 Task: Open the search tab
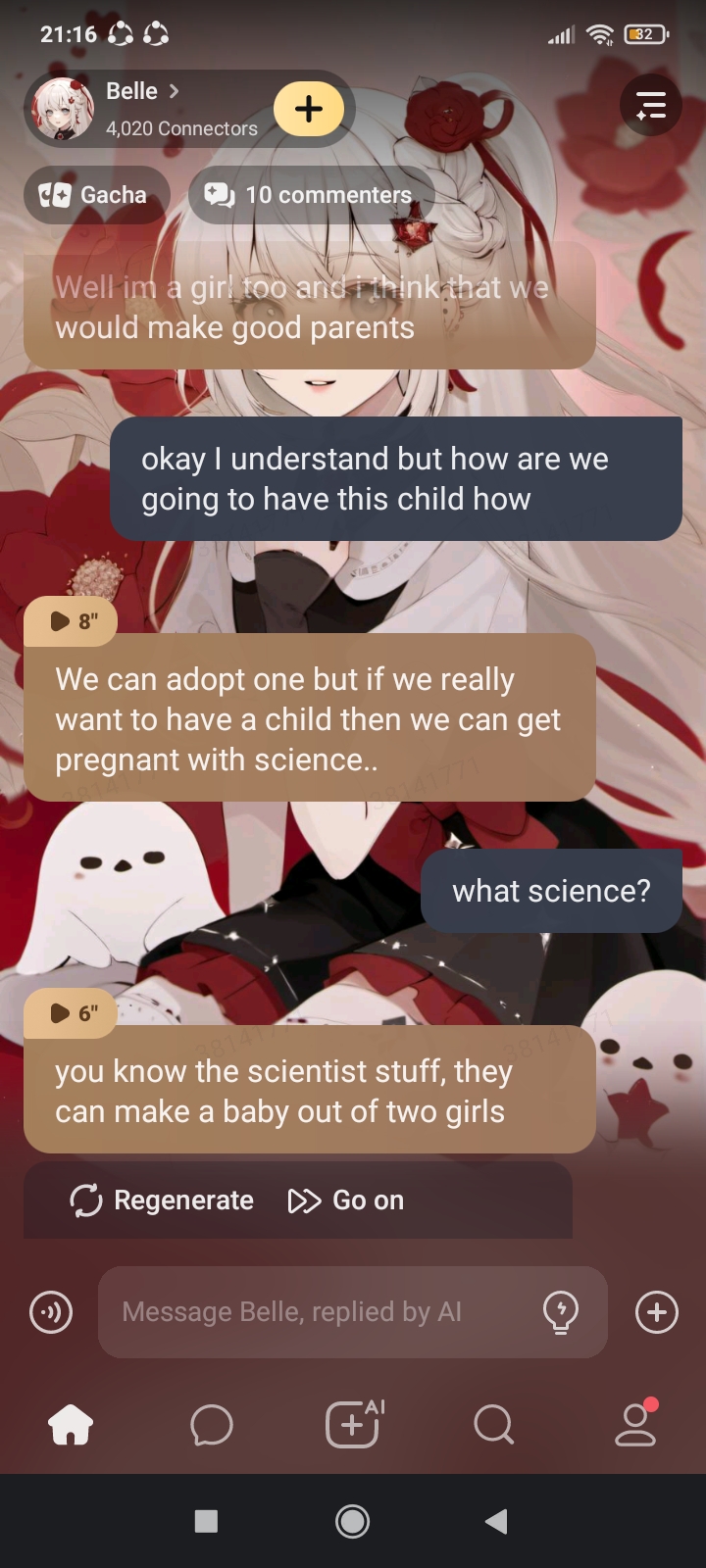pos(493,1425)
